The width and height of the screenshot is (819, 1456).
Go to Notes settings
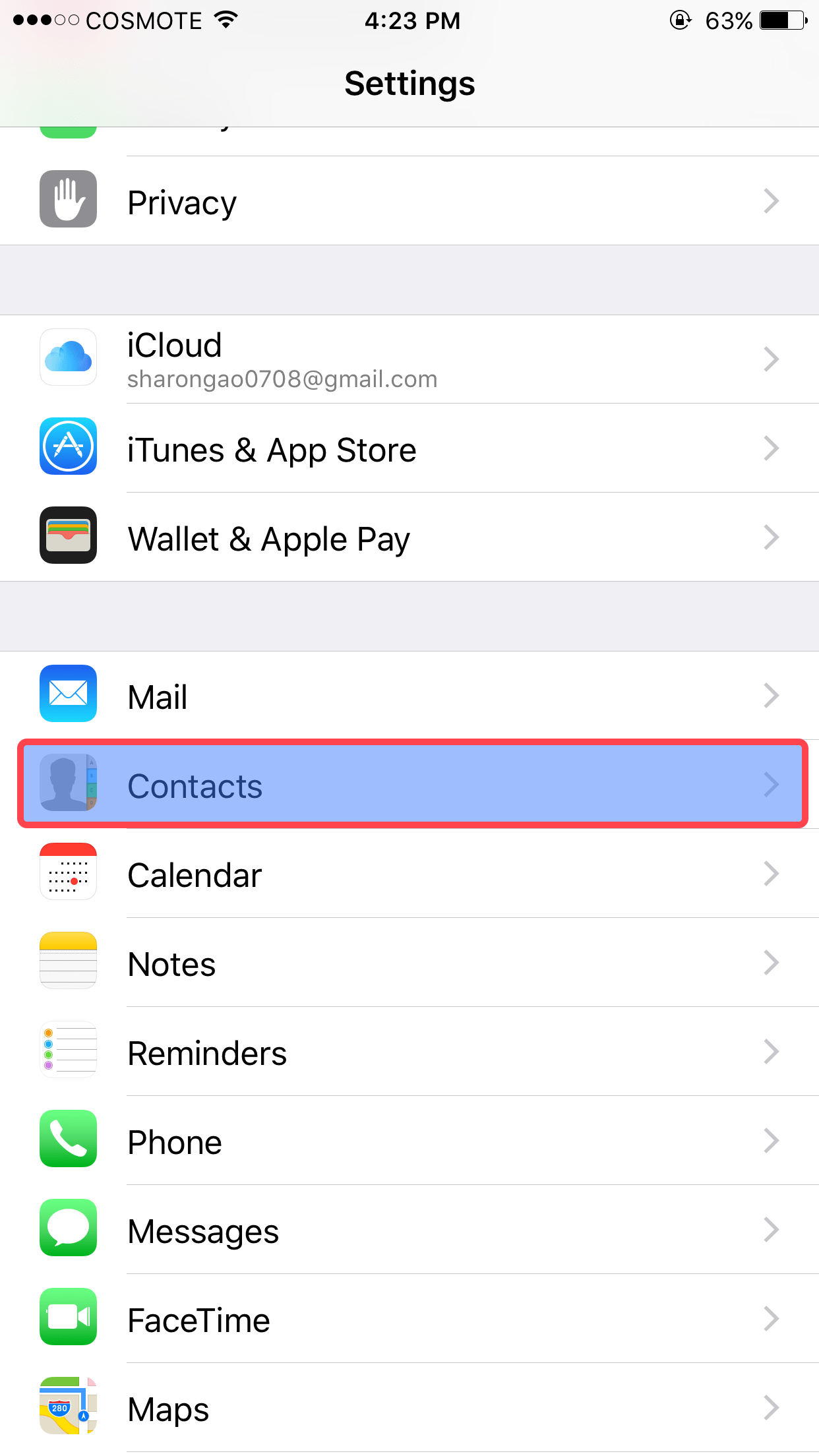(409, 963)
